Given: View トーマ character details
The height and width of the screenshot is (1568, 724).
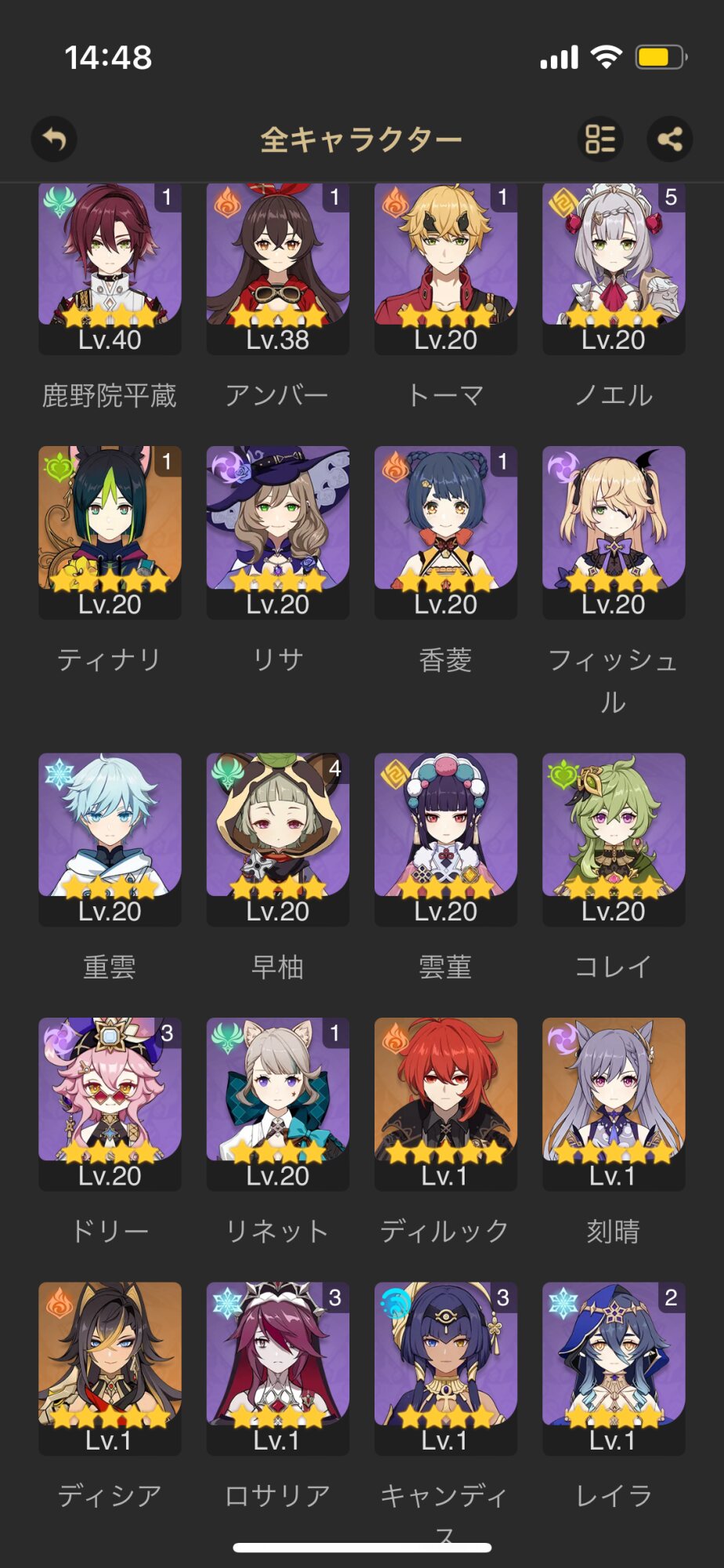Looking at the screenshot, I should [445, 267].
